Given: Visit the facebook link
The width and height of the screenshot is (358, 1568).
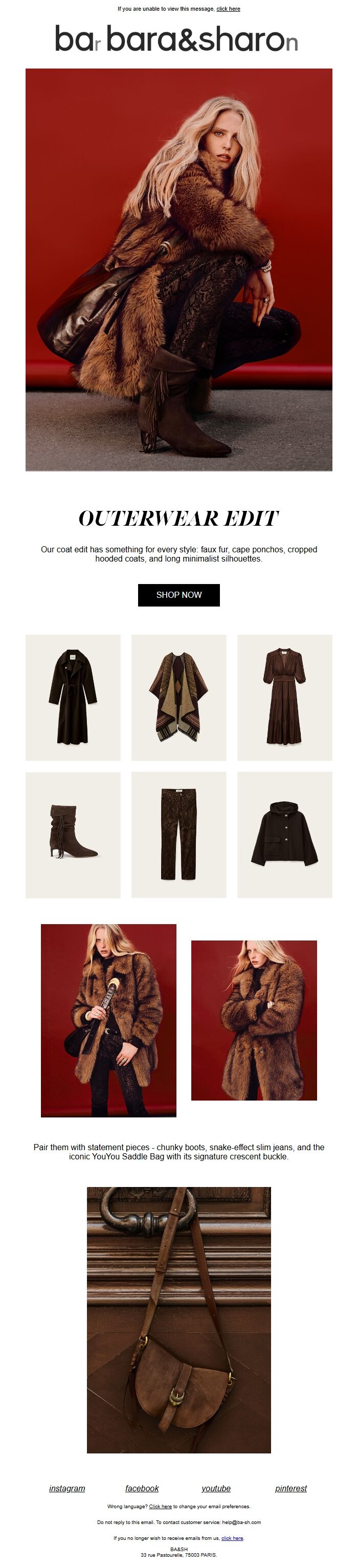Looking at the screenshot, I should (142, 1488).
